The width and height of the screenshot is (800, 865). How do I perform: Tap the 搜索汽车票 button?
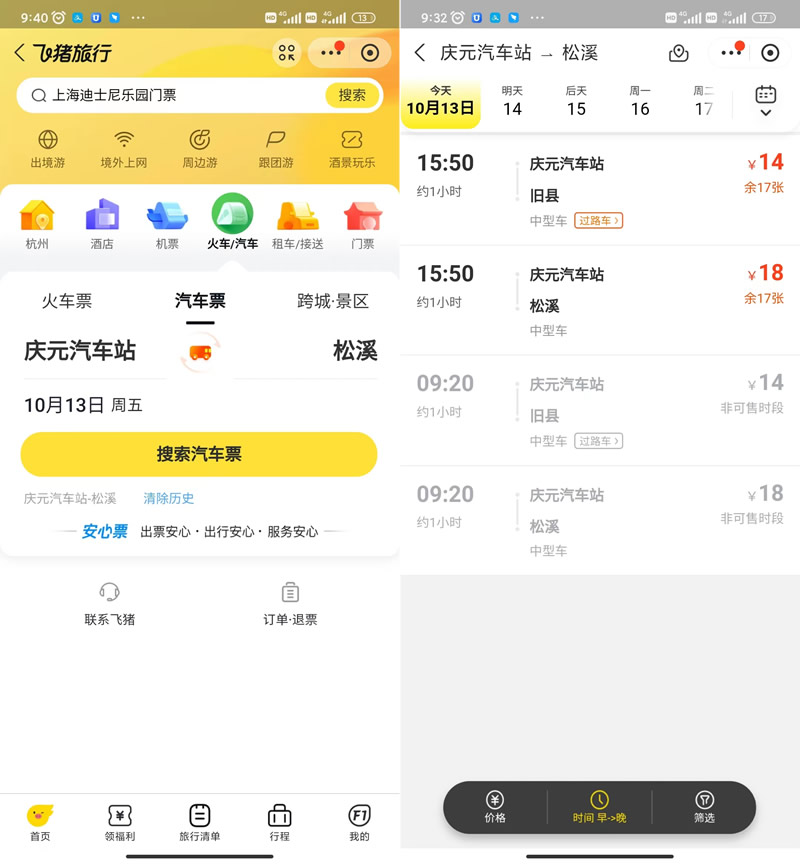coord(199,454)
